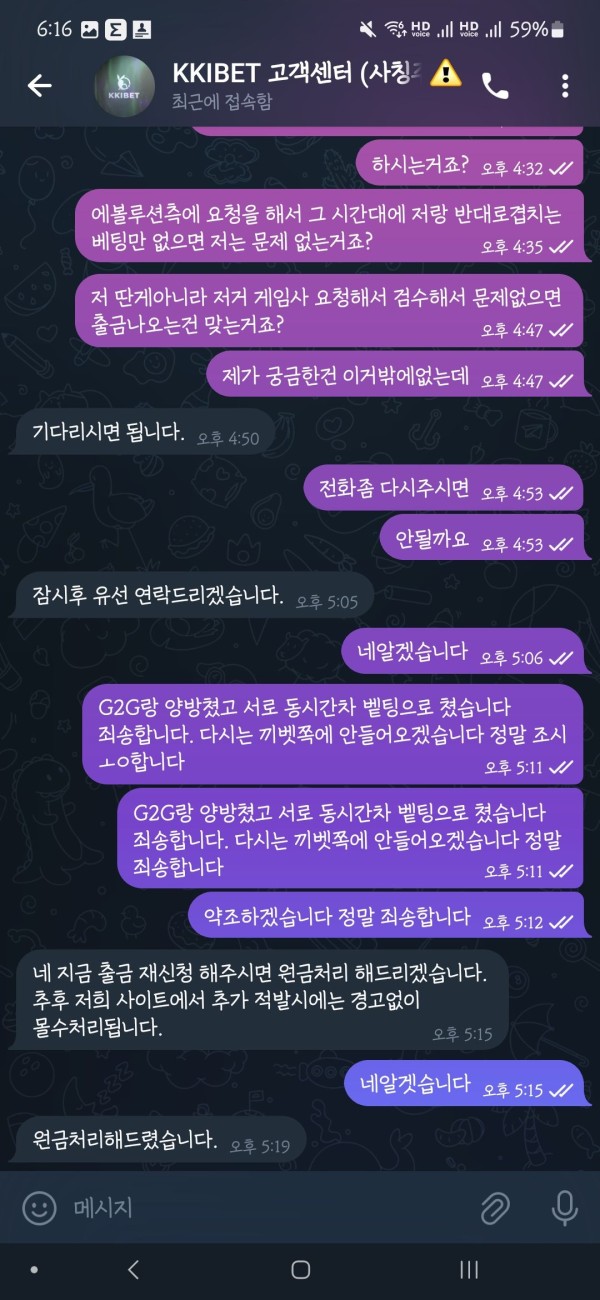
Task: Open the three-dot overflow menu
Action: point(565,86)
